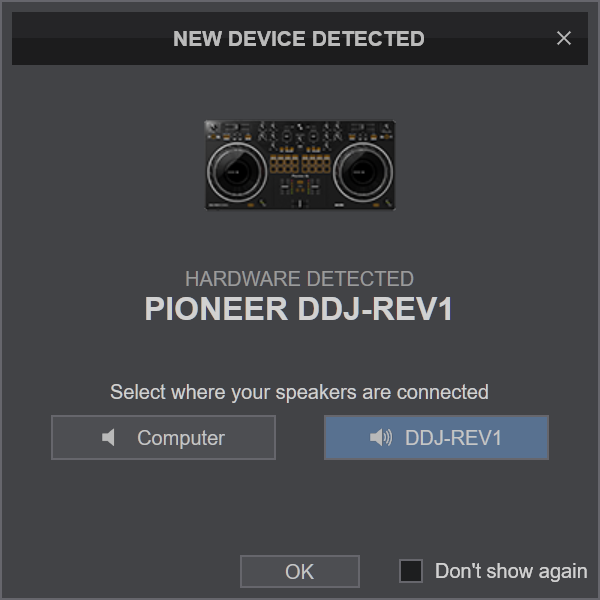Image resolution: width=600 pixels, height=600 pixels.
Task: Choose DDJ-REV1 as speaker output
Action: (436, 438)
